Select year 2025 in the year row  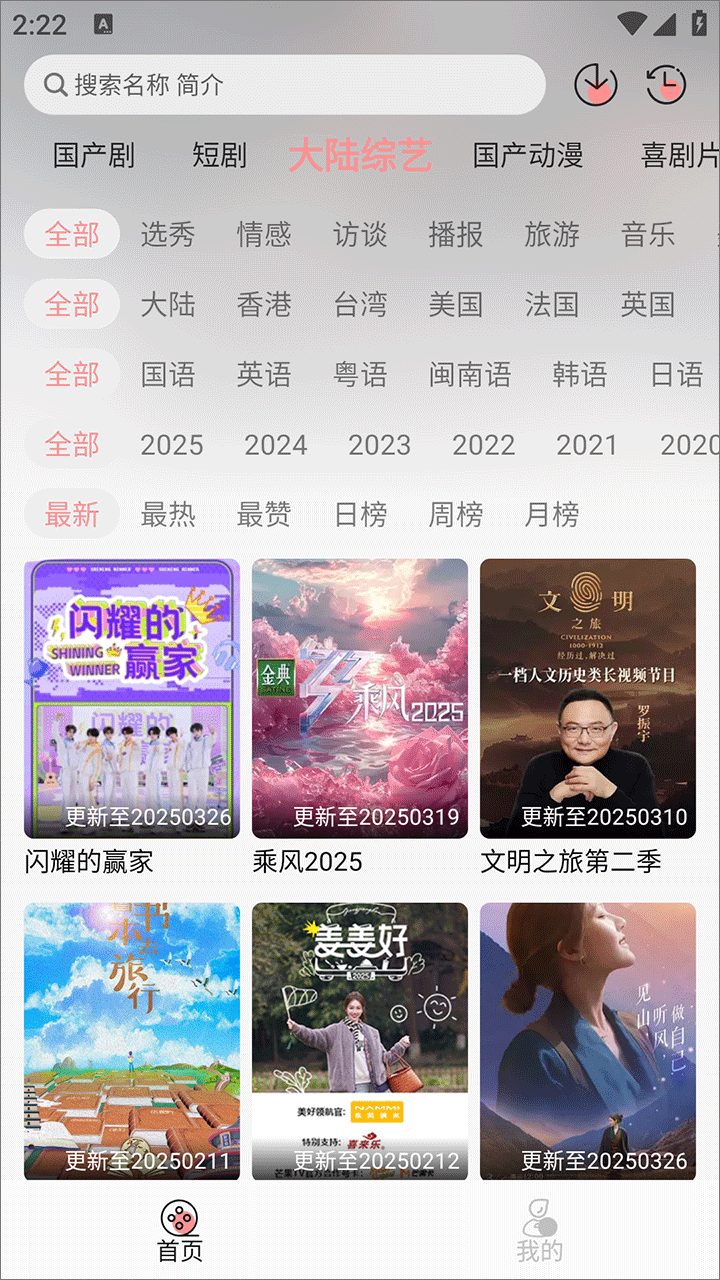(x=172, y=444)
